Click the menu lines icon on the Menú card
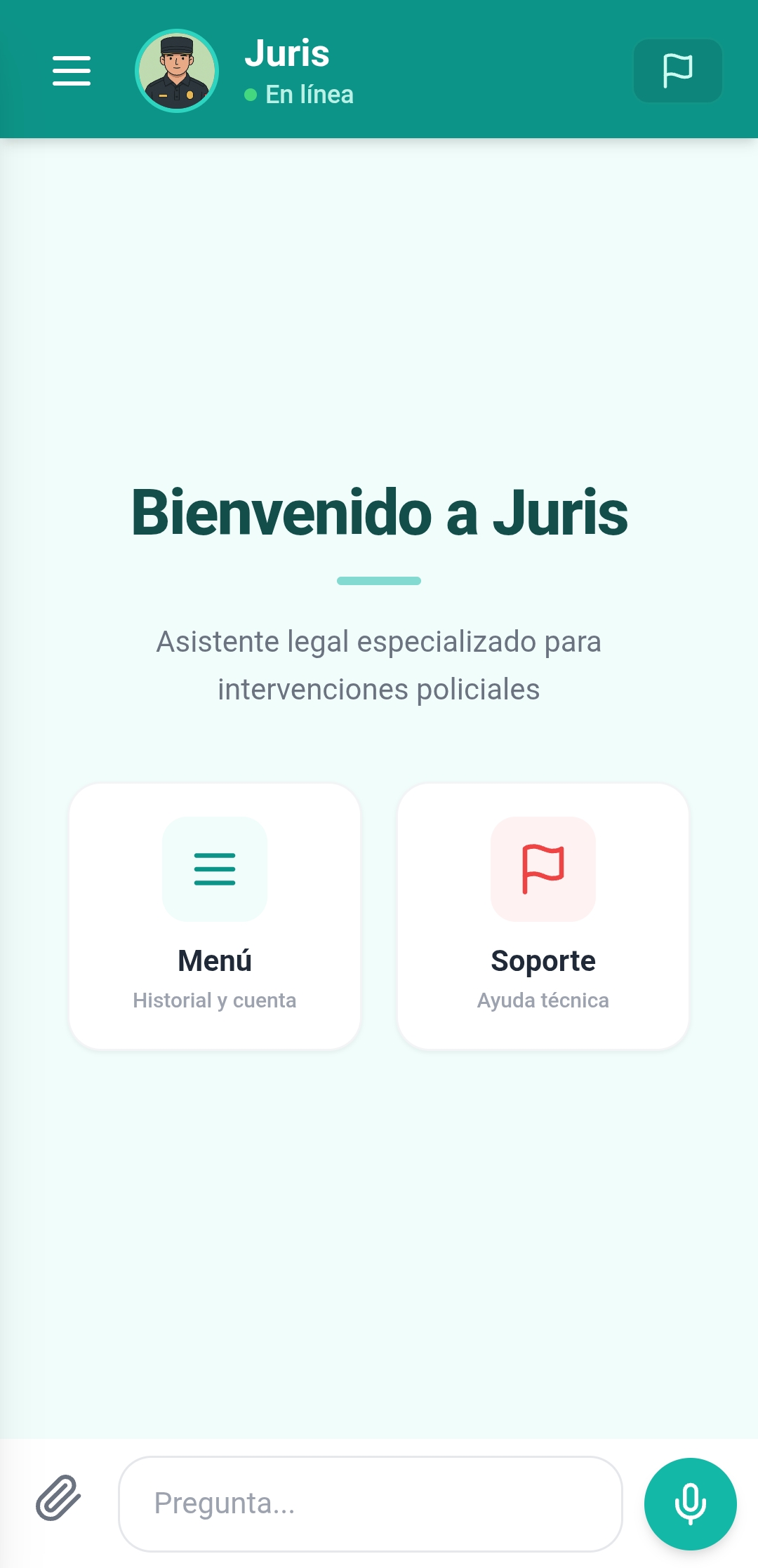 pos(215,870)
